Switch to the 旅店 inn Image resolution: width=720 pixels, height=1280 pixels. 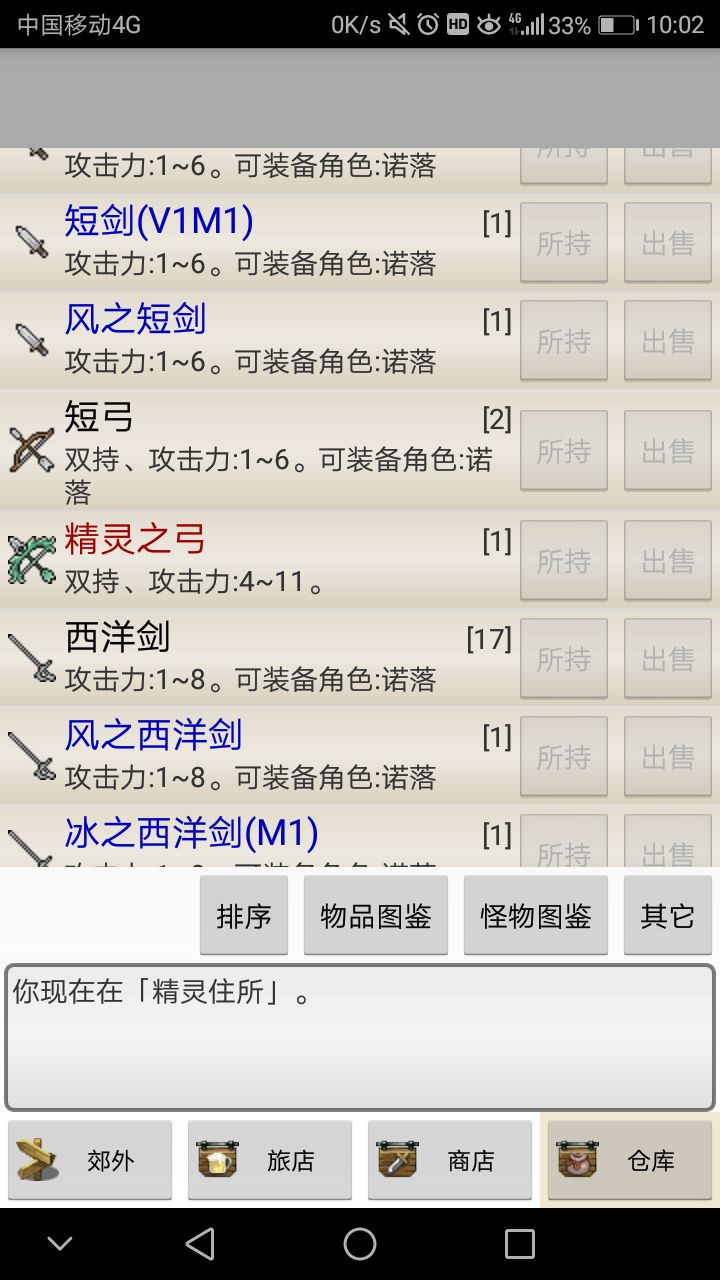coord(270,1160)
